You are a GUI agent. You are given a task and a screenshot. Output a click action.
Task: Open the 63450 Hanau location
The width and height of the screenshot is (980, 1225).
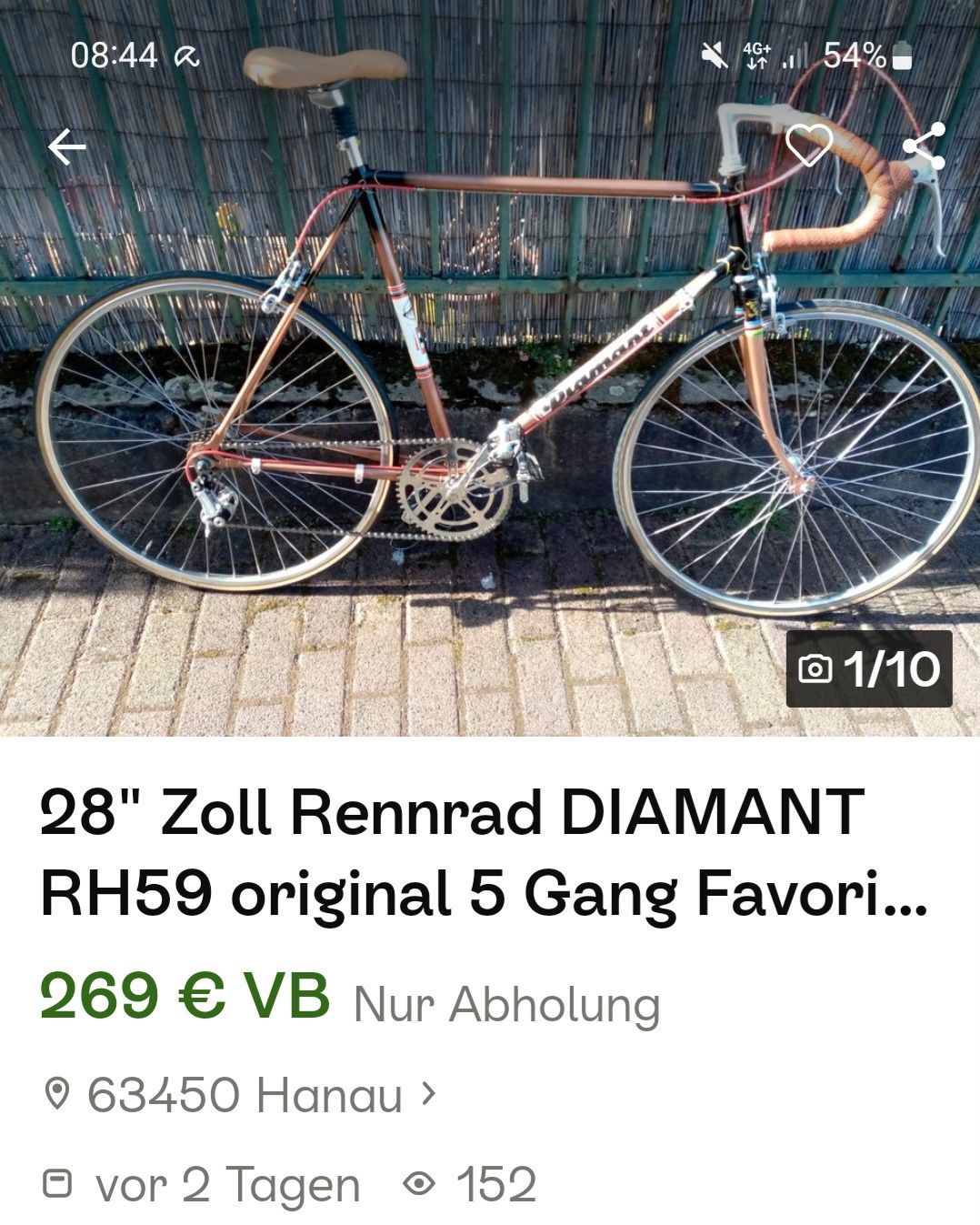click(x=244, y=1094)
